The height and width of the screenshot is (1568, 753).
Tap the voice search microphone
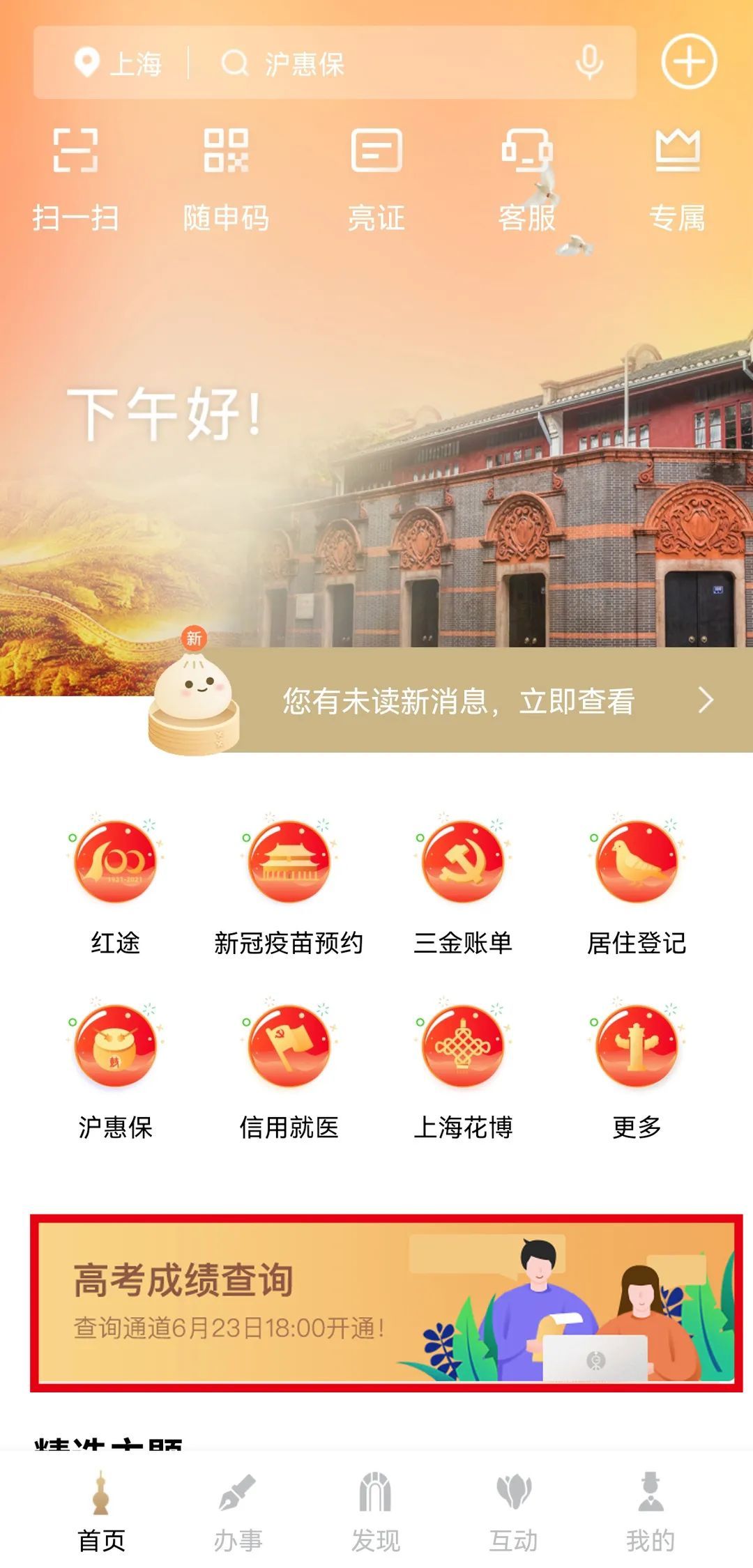(x=589, y=63)
